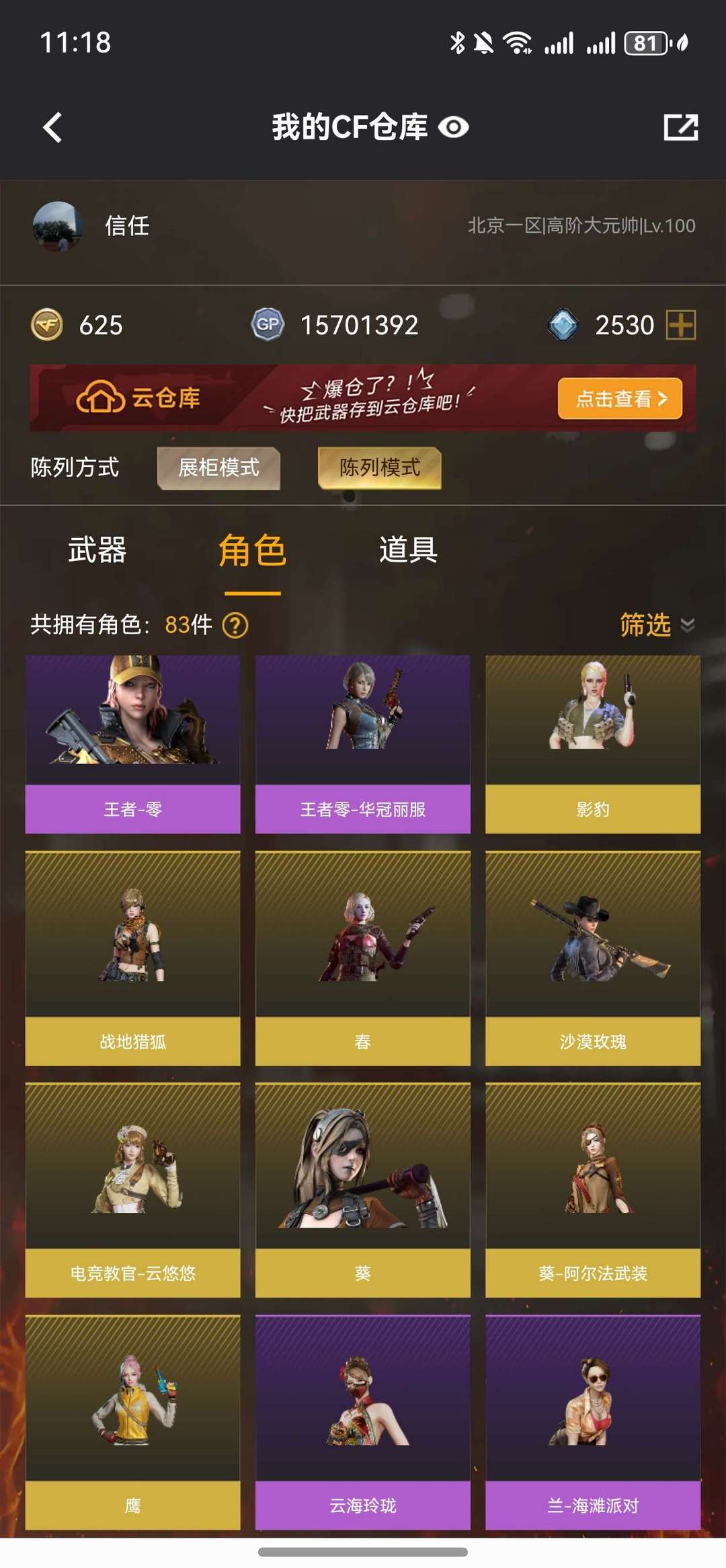Open the 葵-阿尔法武装 character card

(x=592, y=1189)
